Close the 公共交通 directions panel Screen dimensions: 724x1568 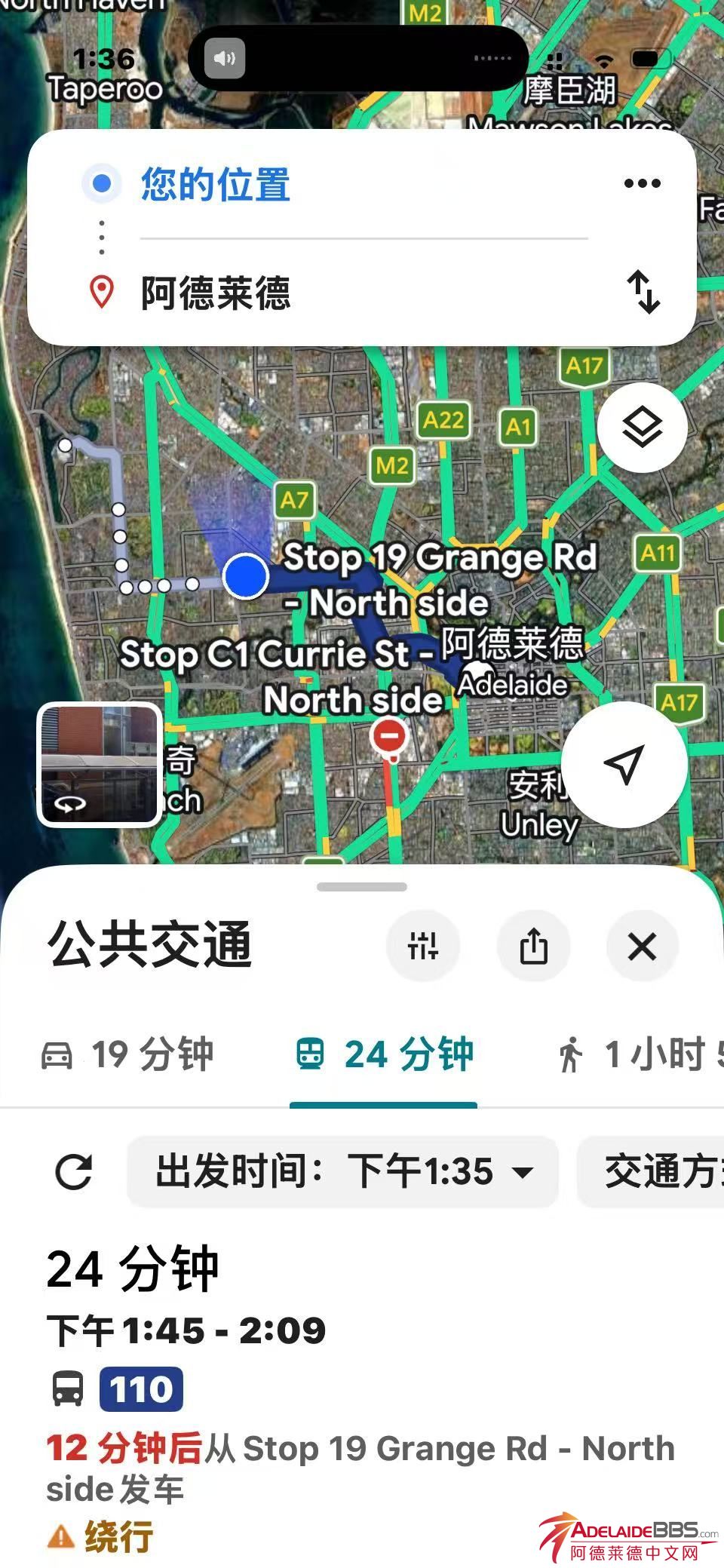click(x=643, y=946)
